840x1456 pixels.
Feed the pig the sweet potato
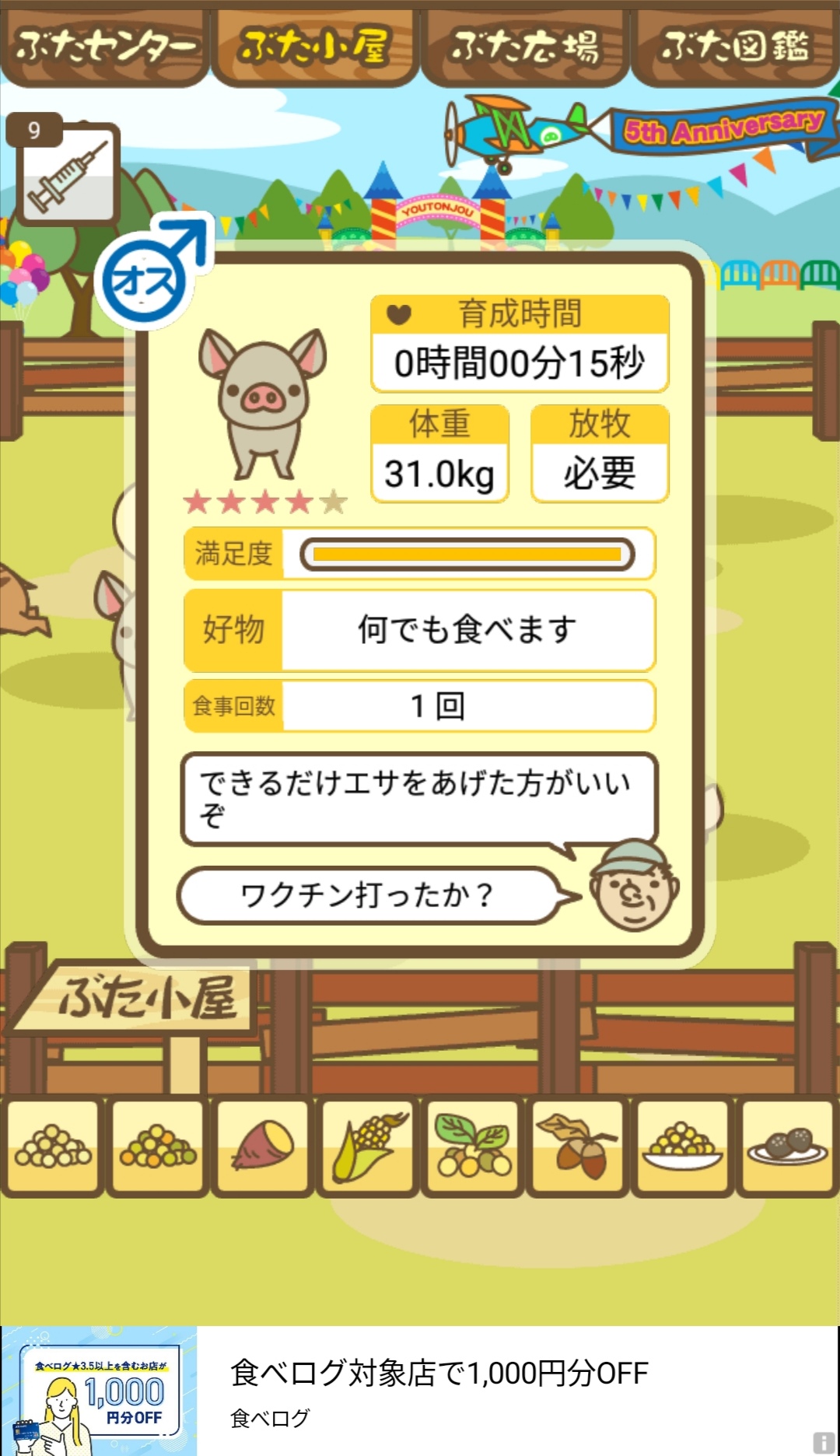tap(263, 1145)
